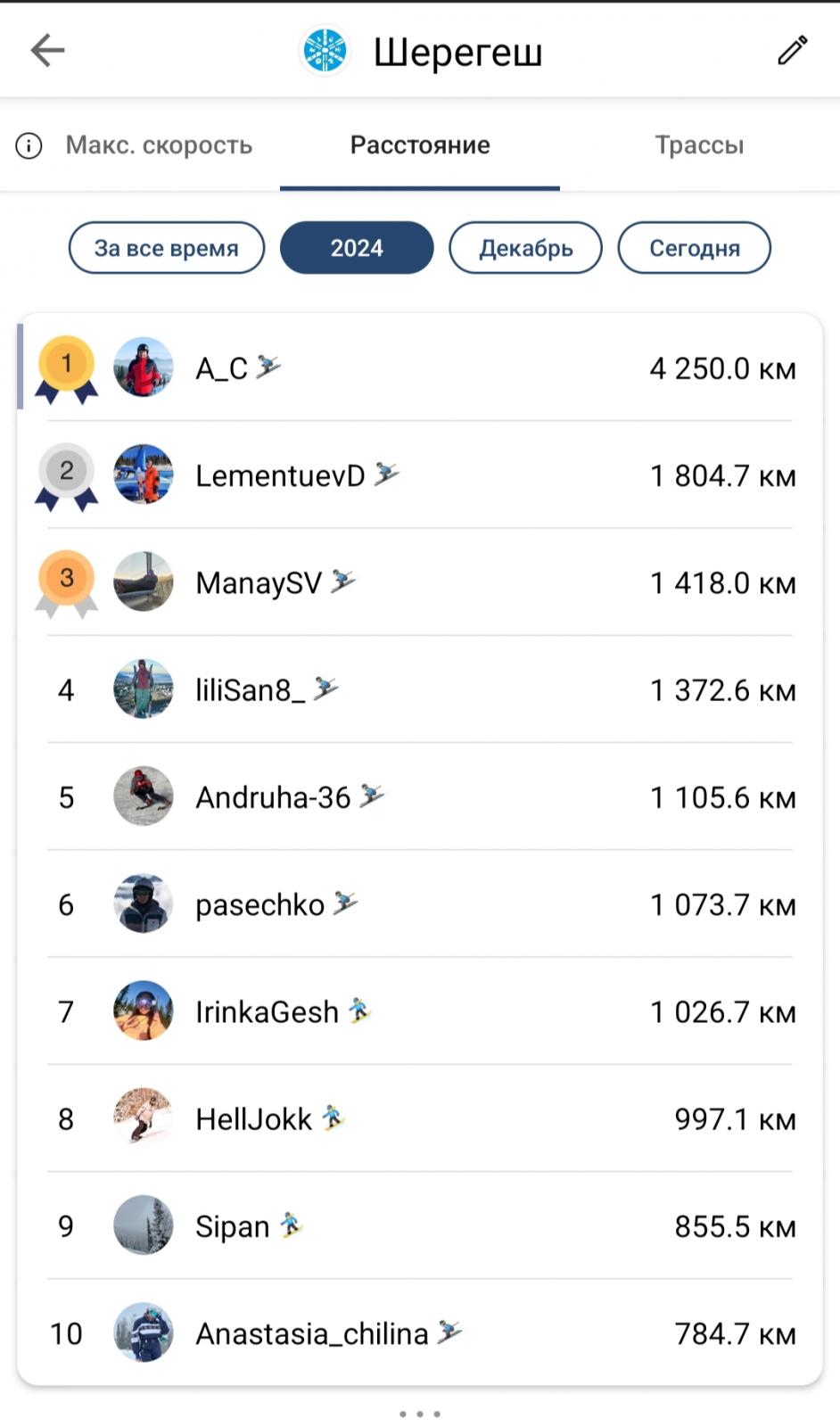
Task: Tap the pencil edit icon
Action: [792, 51]
